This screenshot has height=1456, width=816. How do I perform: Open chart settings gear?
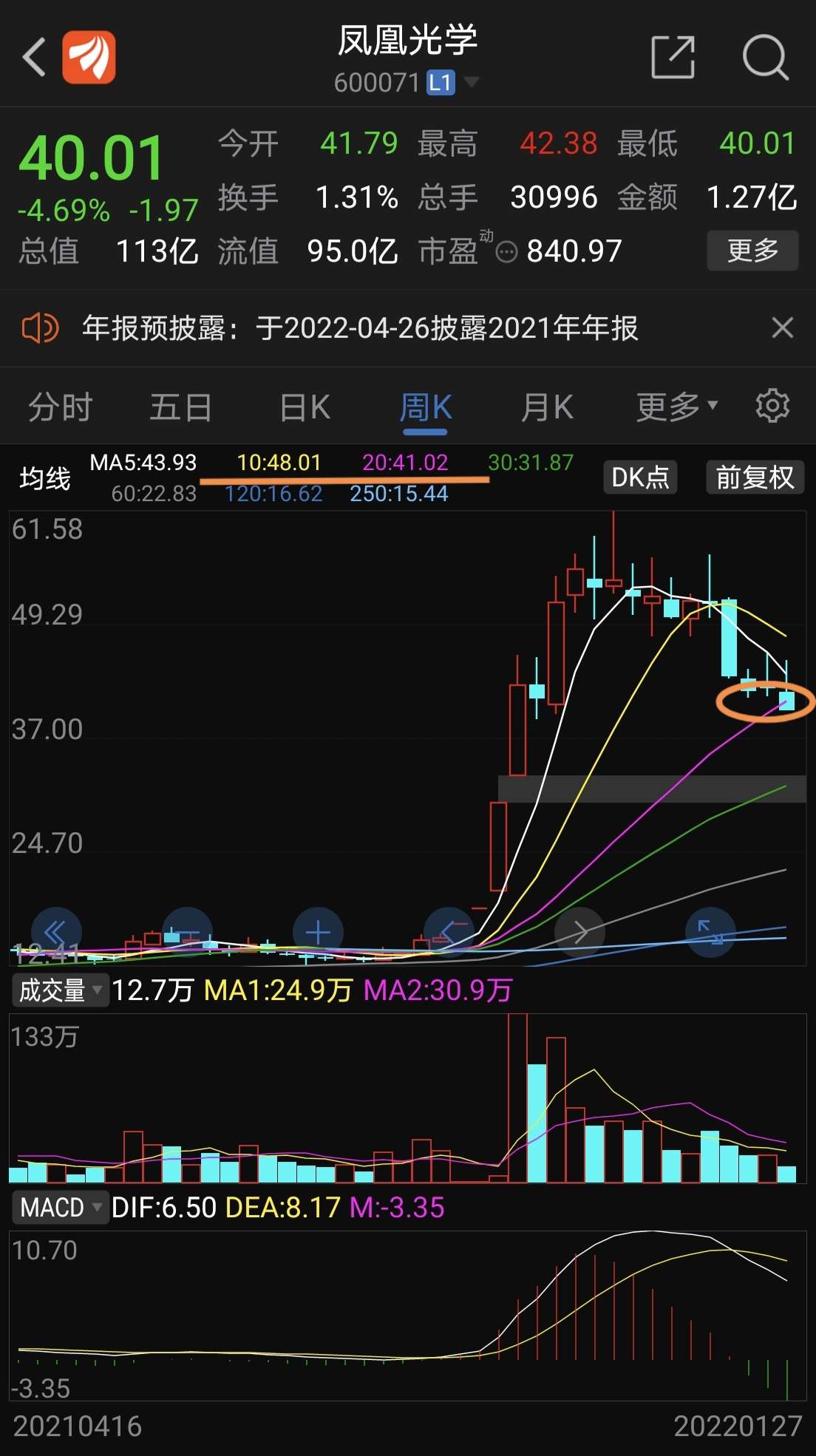click(x=772, y=406)
